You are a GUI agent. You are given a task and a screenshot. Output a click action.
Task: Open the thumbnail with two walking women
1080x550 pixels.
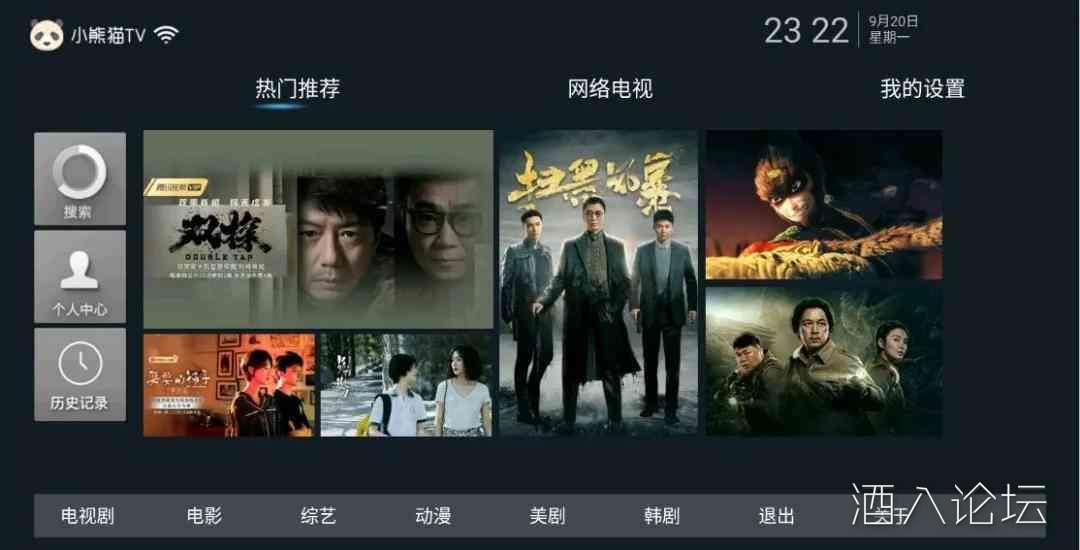[x=406, y=385]
